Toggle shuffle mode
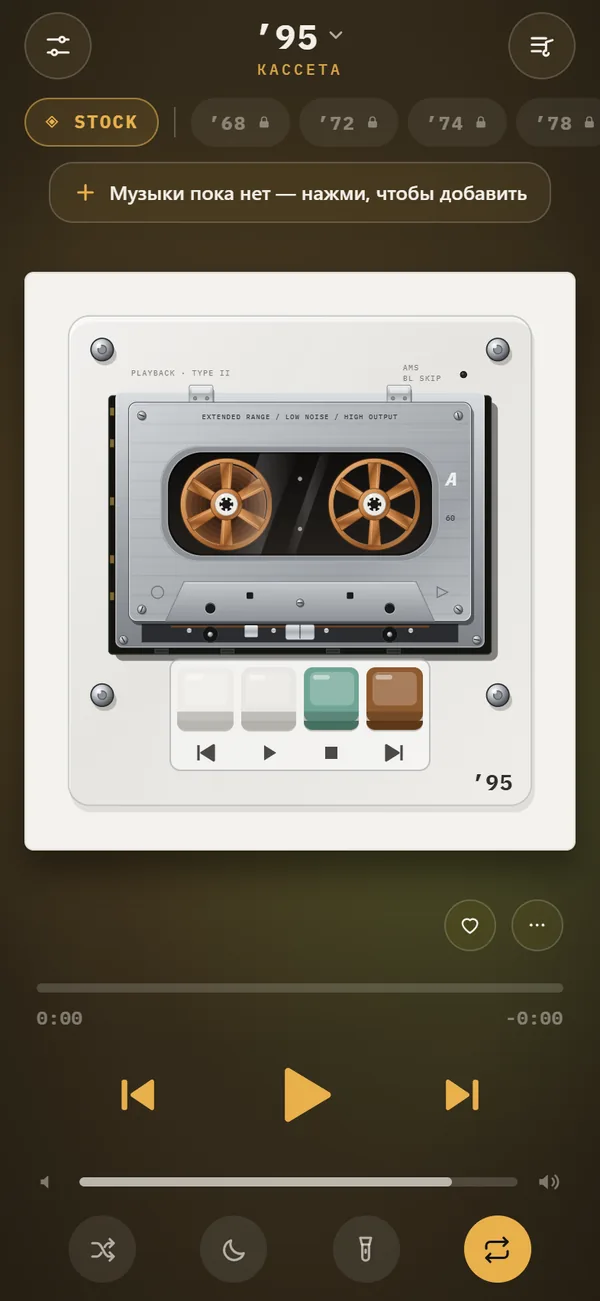The height and width of the screenshot is (1301, 600). 102,1249
